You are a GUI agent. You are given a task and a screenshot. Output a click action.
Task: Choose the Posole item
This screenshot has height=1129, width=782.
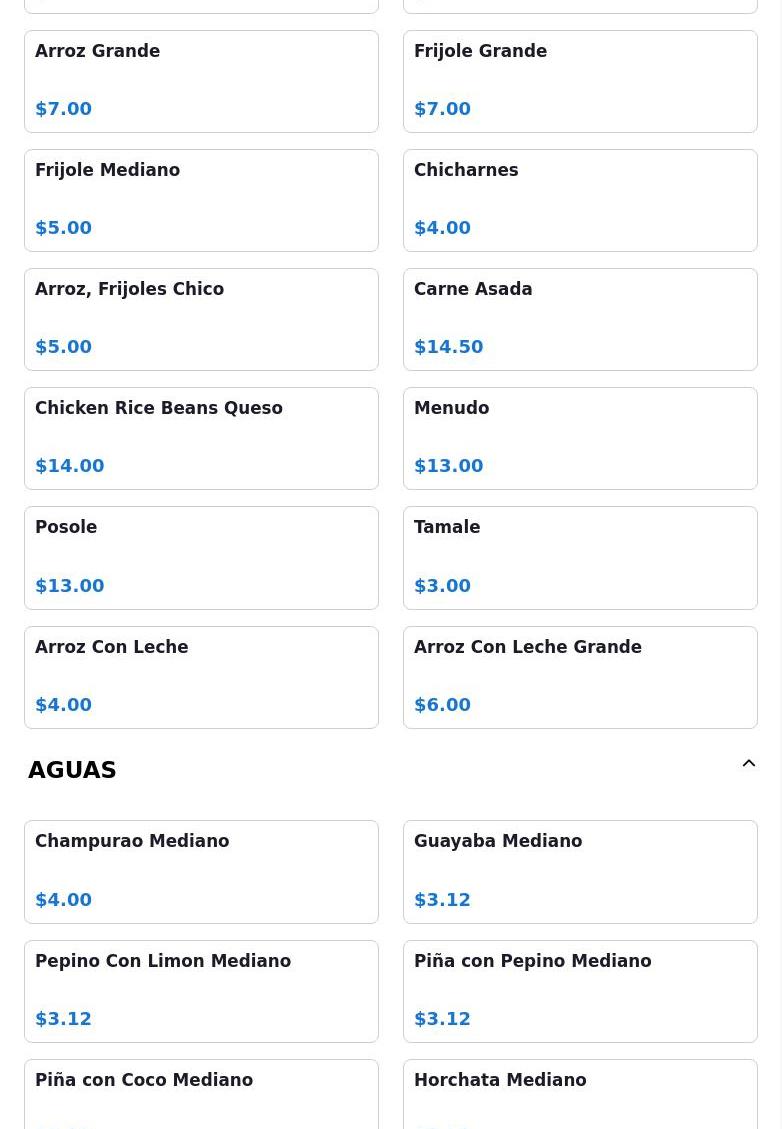[201, 557]
